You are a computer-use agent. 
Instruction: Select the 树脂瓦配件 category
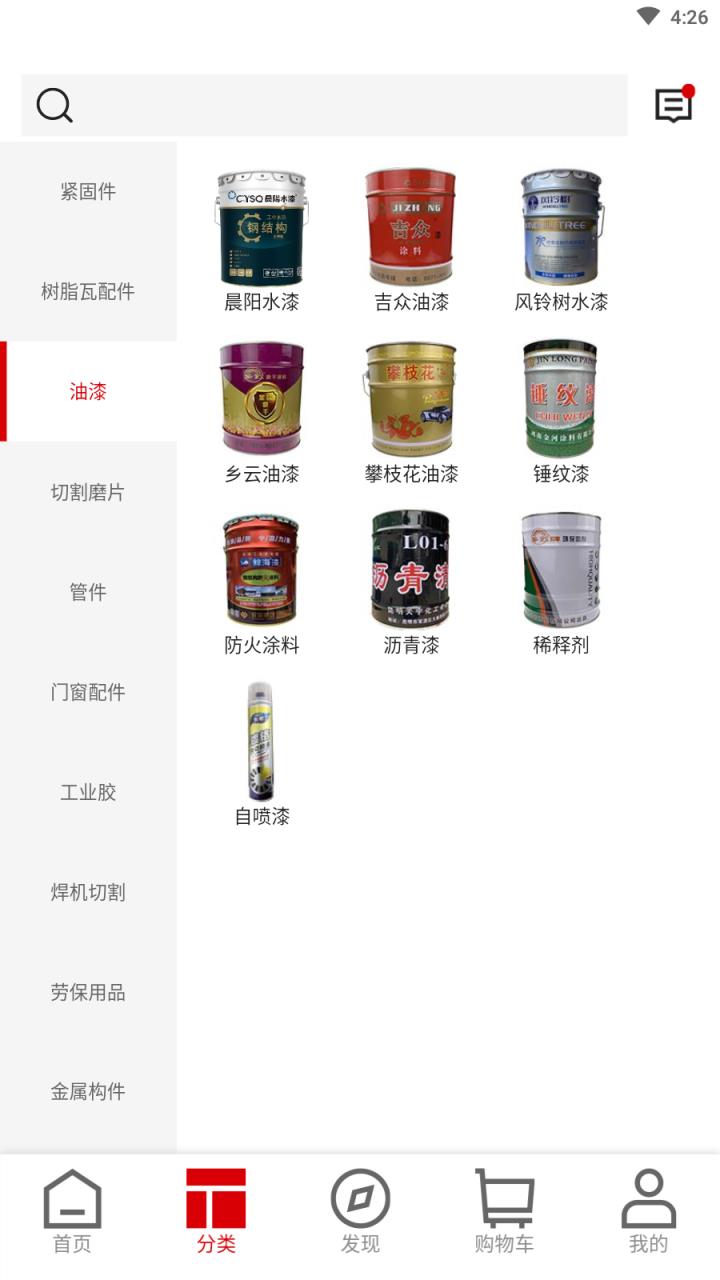coord(87,292)
